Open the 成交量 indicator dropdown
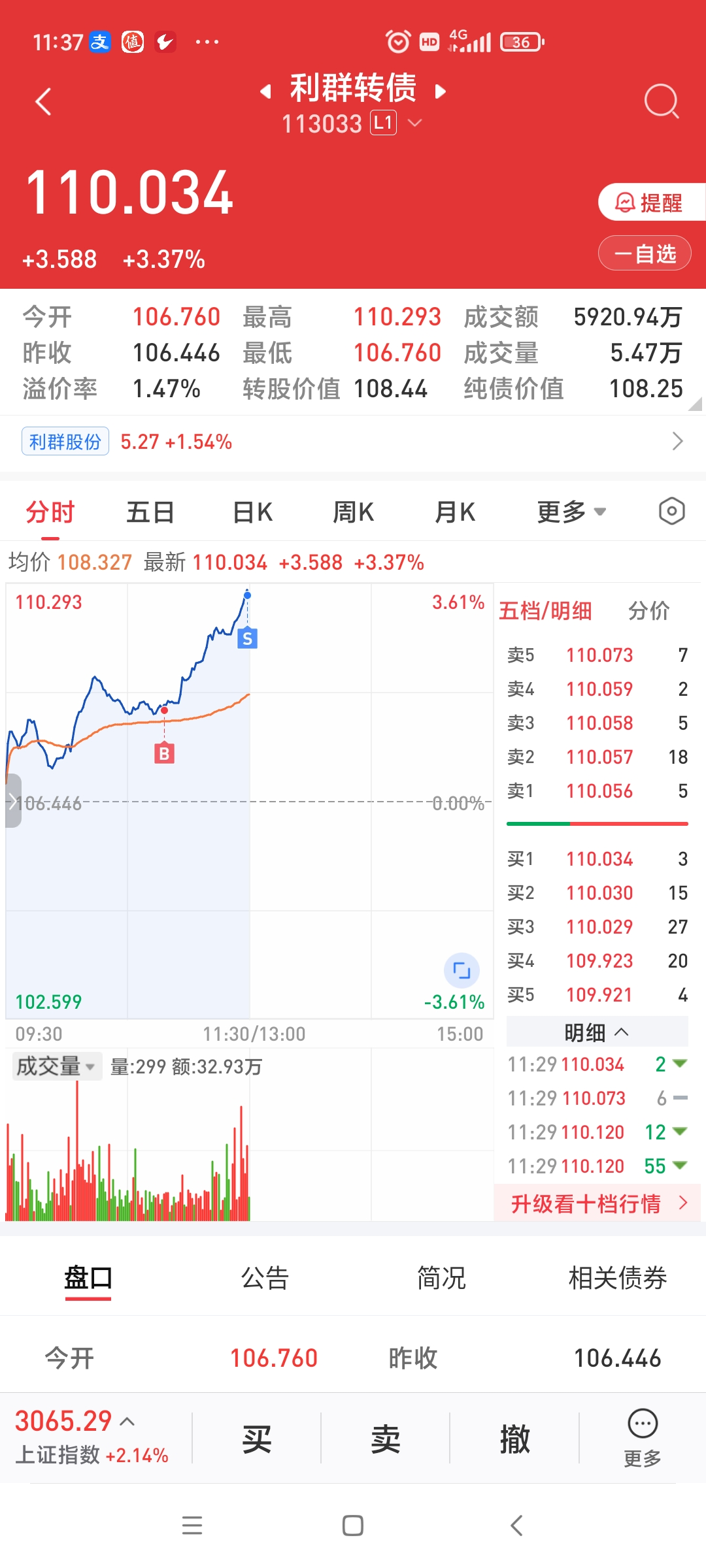This screenshot has height=1568, width=706. (x=56, y=1066)
